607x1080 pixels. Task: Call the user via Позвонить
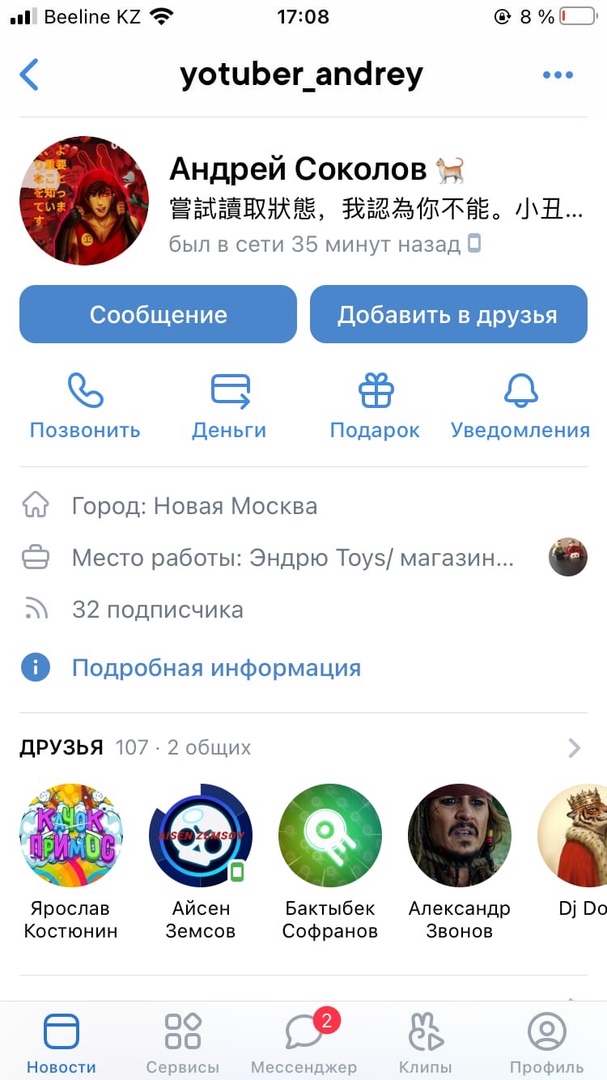click(85, 405)
